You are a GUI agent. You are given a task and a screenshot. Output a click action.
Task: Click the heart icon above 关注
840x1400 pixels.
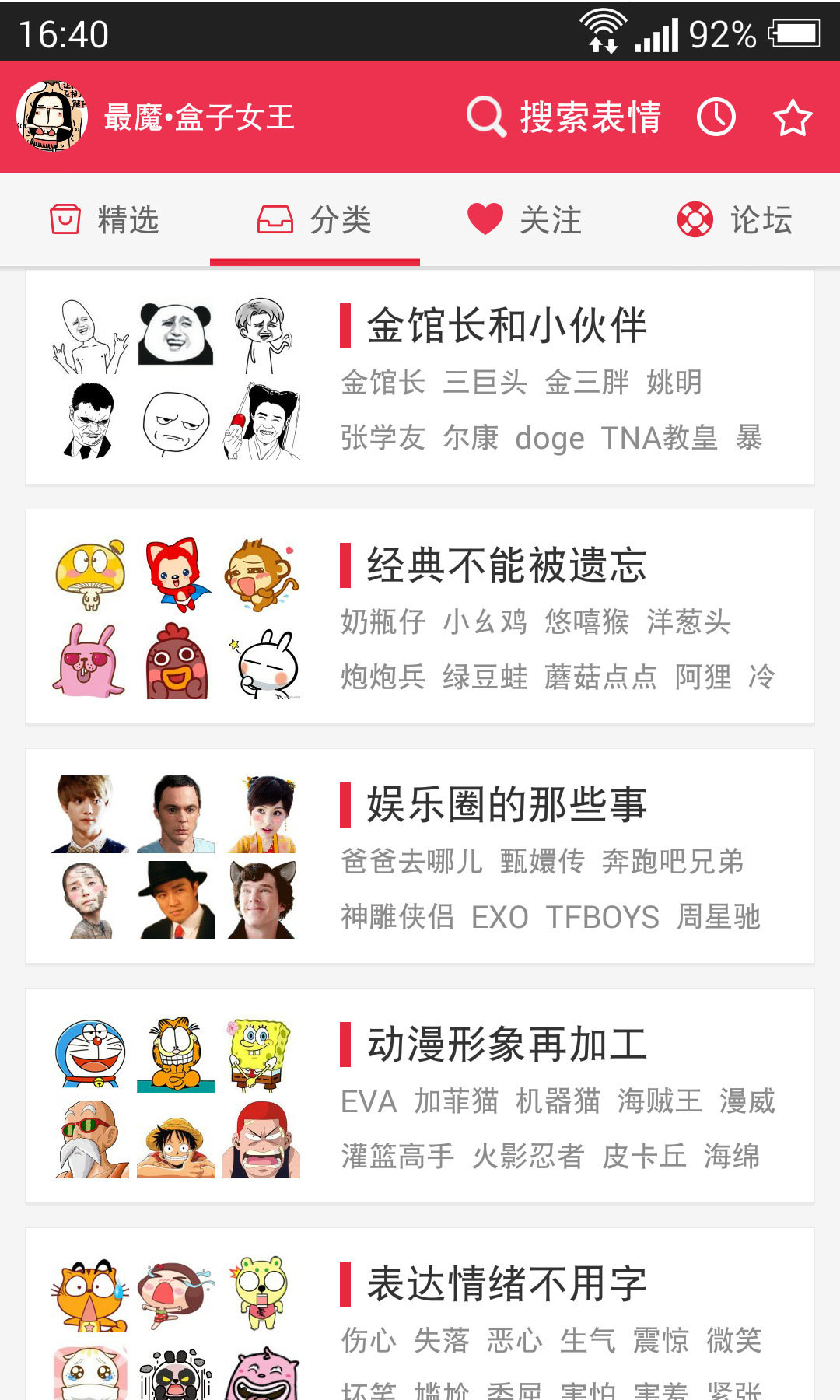[485, 220]
